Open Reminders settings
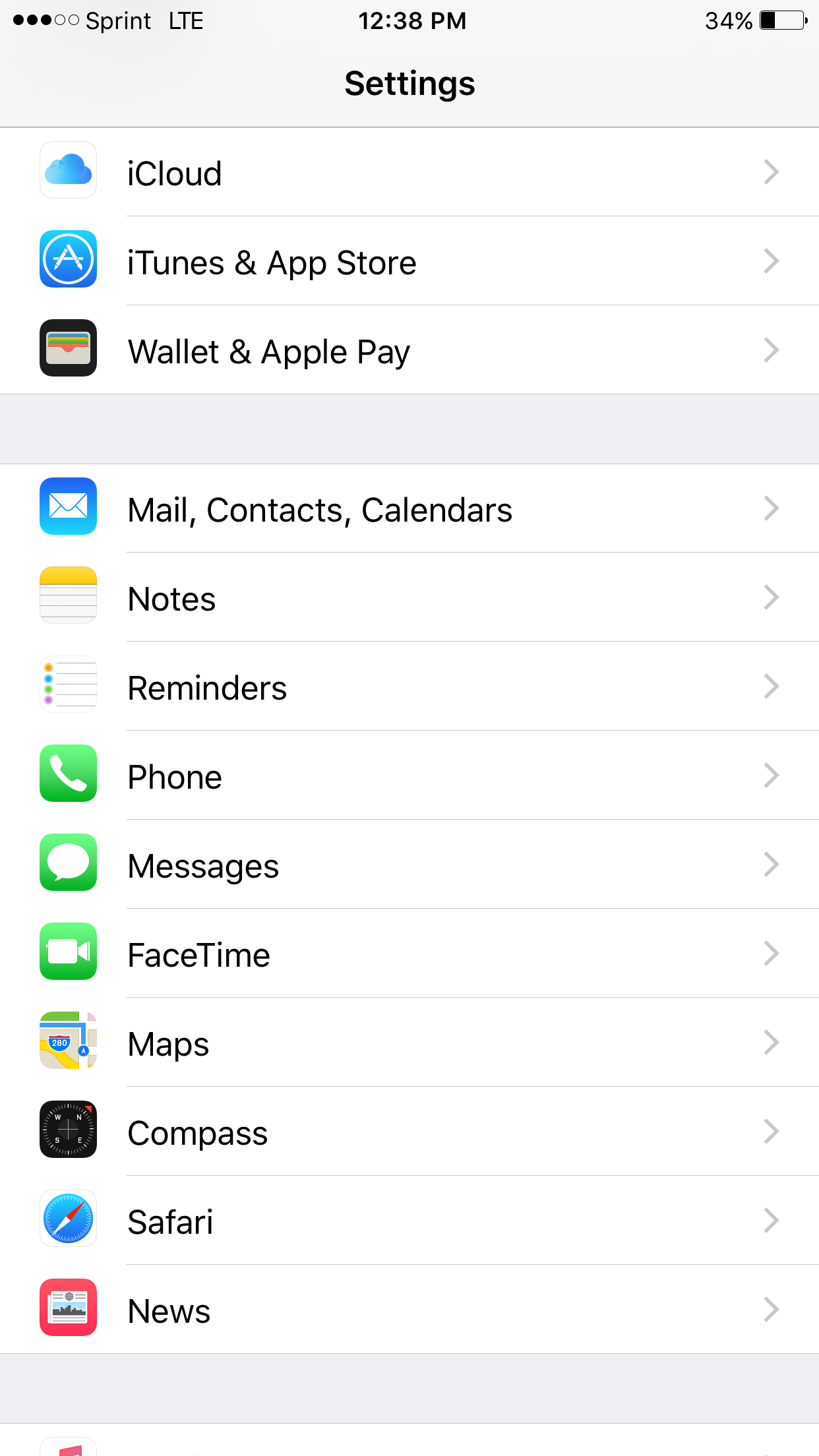The height and width of the screenshot is (1456, 819). tap(409, 687)
